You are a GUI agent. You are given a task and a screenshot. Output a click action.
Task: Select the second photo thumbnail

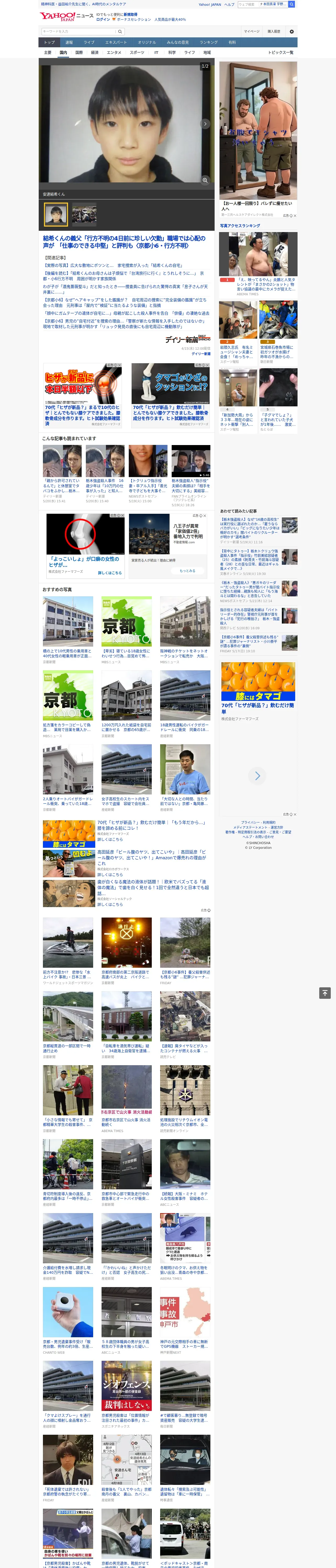tap(84, 215)
